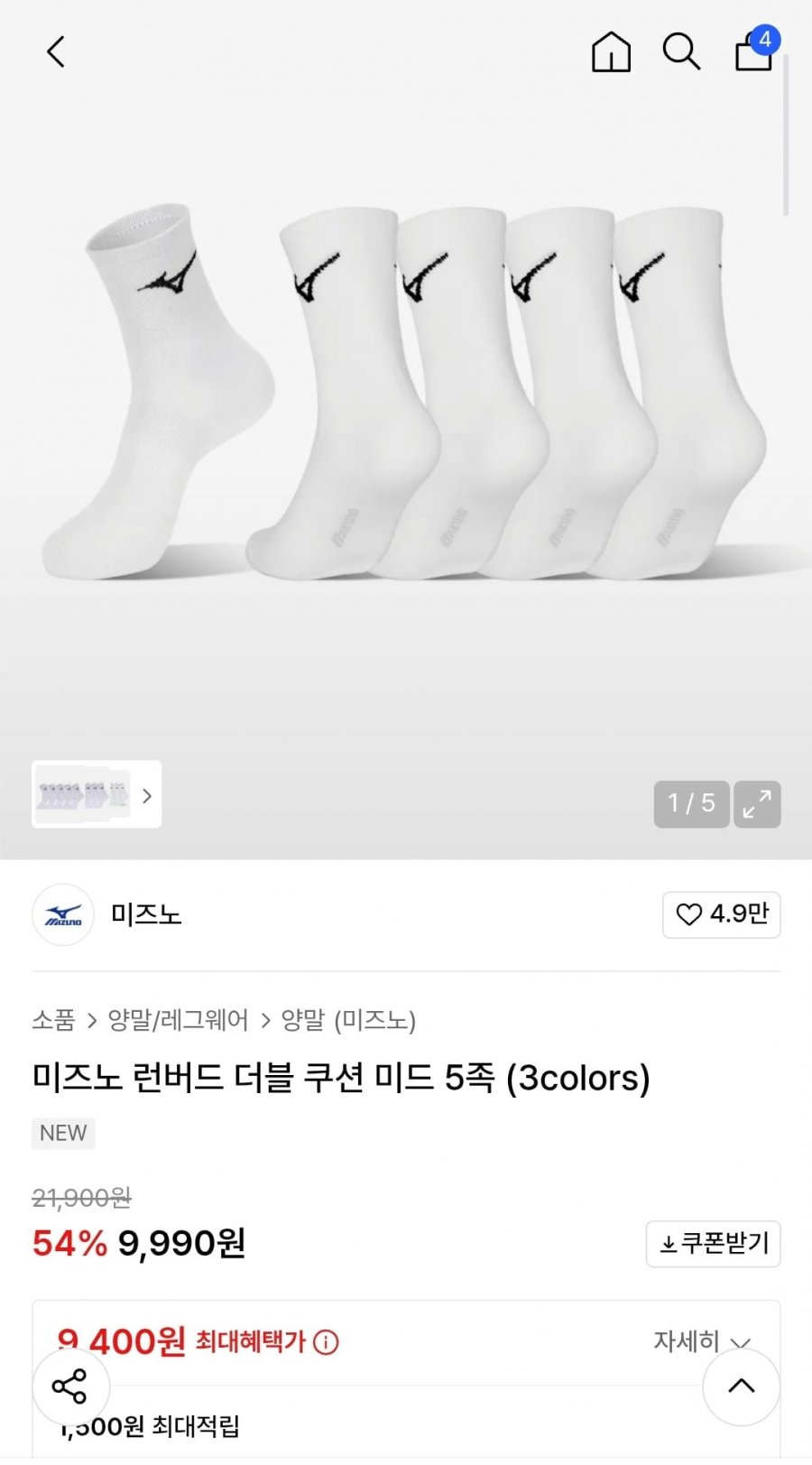Image resolution: width=812 pixels, height=1465 pixels.
Task: Go back using the top-left arrow
Action: (x=56, y=52)
